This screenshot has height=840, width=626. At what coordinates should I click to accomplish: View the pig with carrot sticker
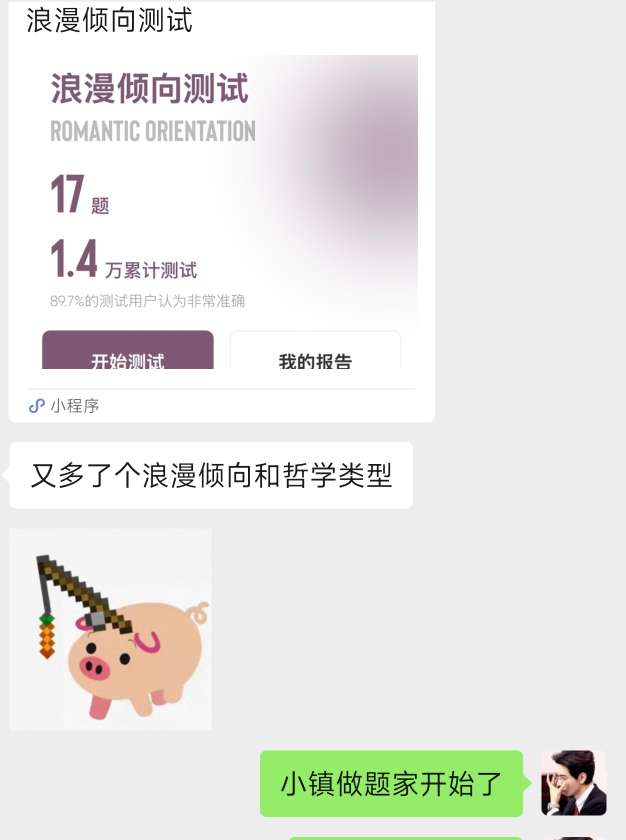(111, 629)
